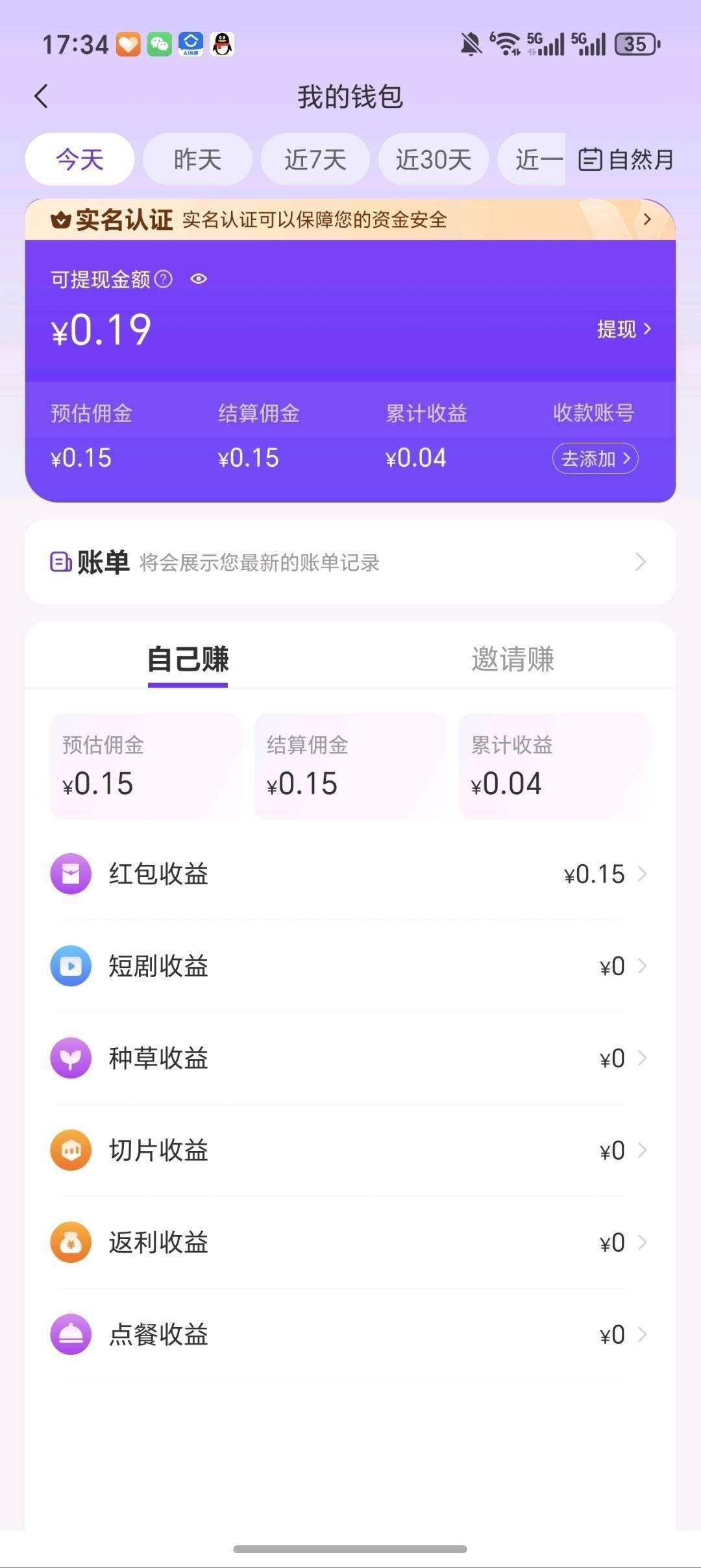Open the 自然月 calendar icon
This screenshot has width=701, height=1568.
click(589, 159)
